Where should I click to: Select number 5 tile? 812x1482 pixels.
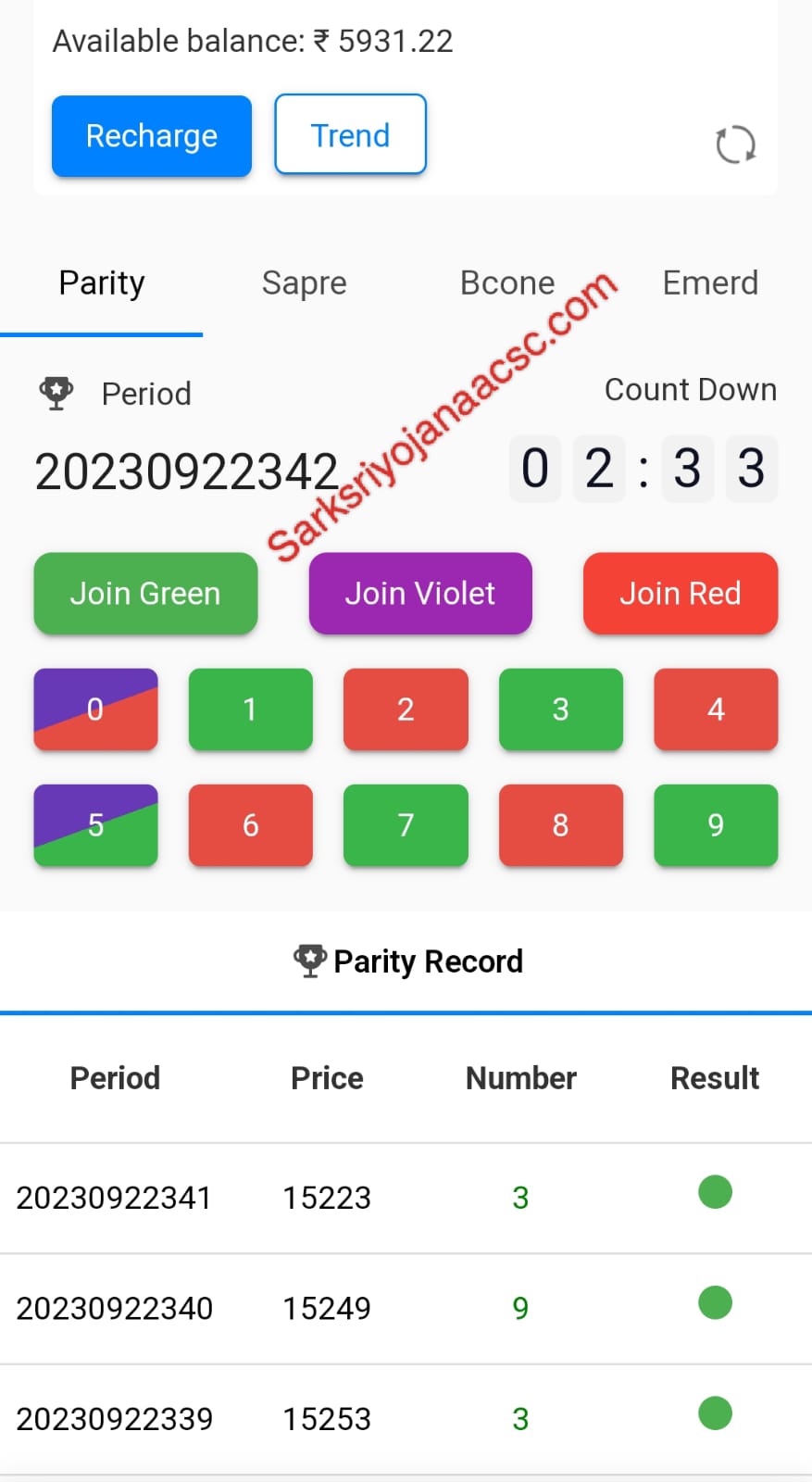tap(95, 825)
